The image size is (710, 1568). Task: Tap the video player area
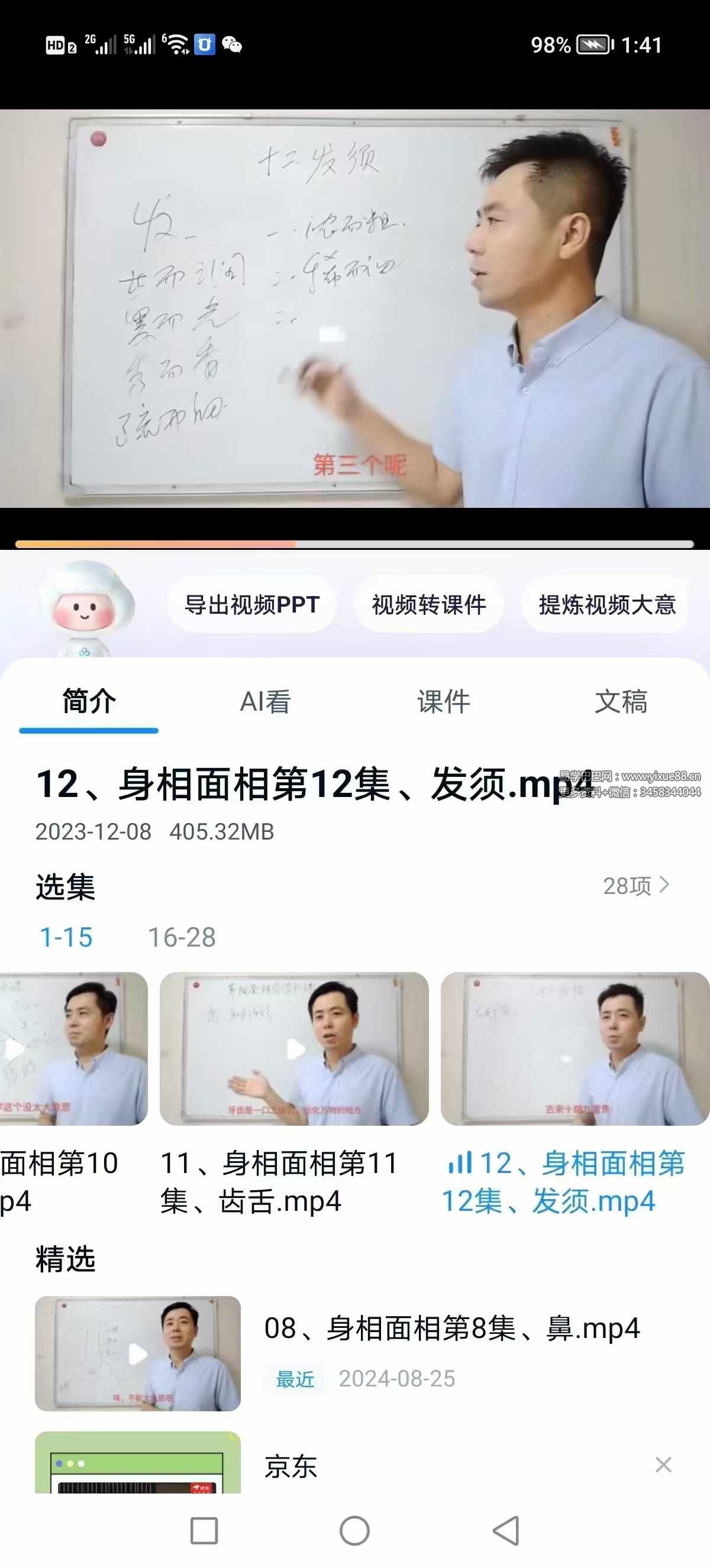coord(354,308)
